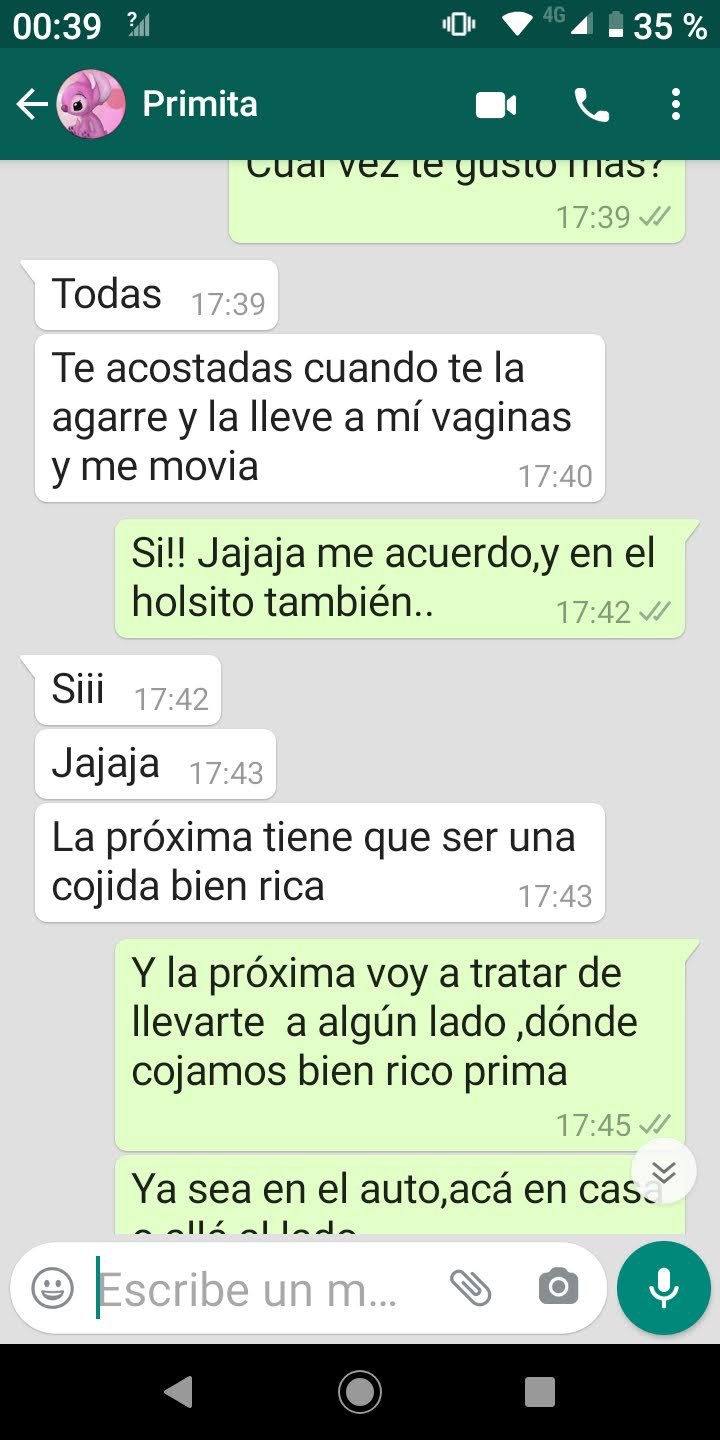Start a voice call with Primita
Image resolution: width=720 pixels, height=1440 pixels.
click(x=591, y=104)
